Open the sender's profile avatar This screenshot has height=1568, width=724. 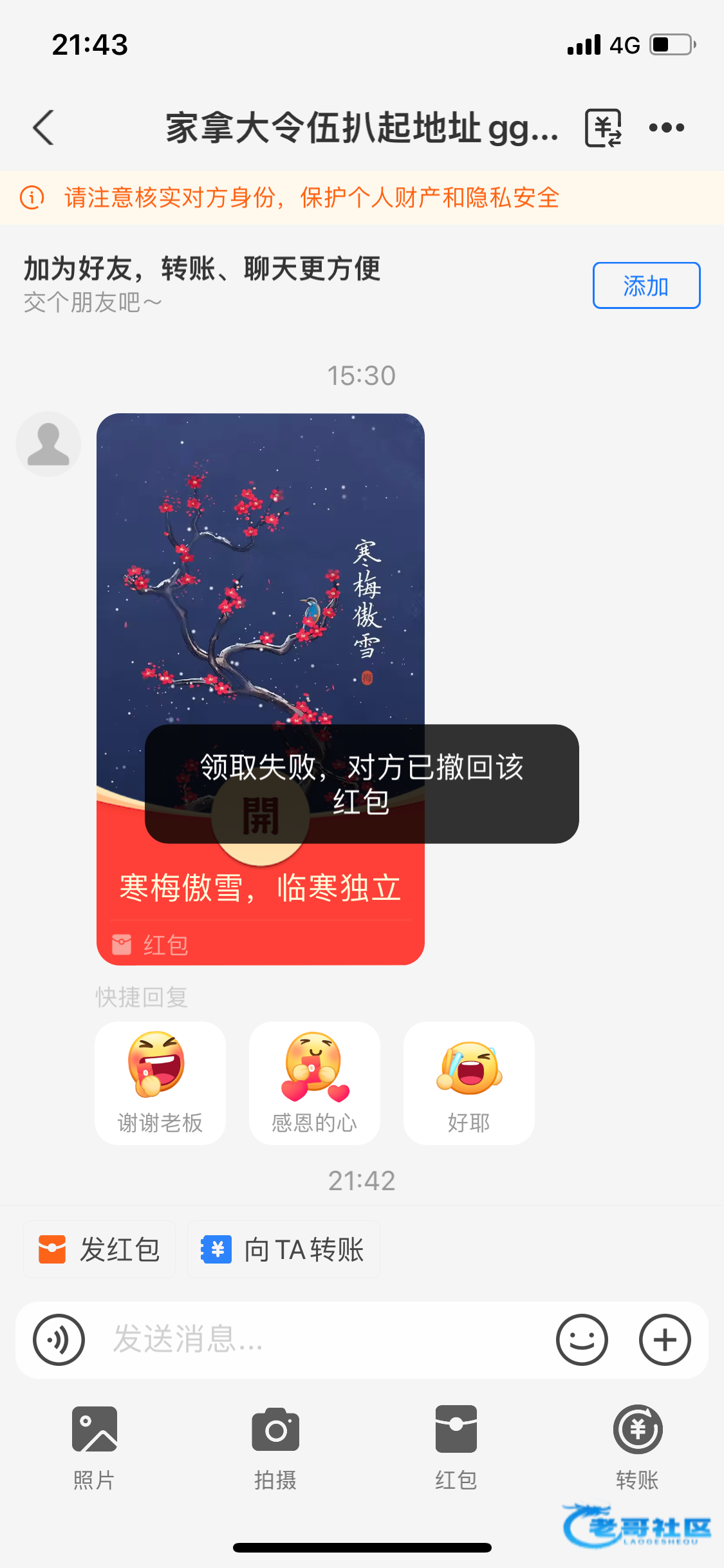point(48,444)
